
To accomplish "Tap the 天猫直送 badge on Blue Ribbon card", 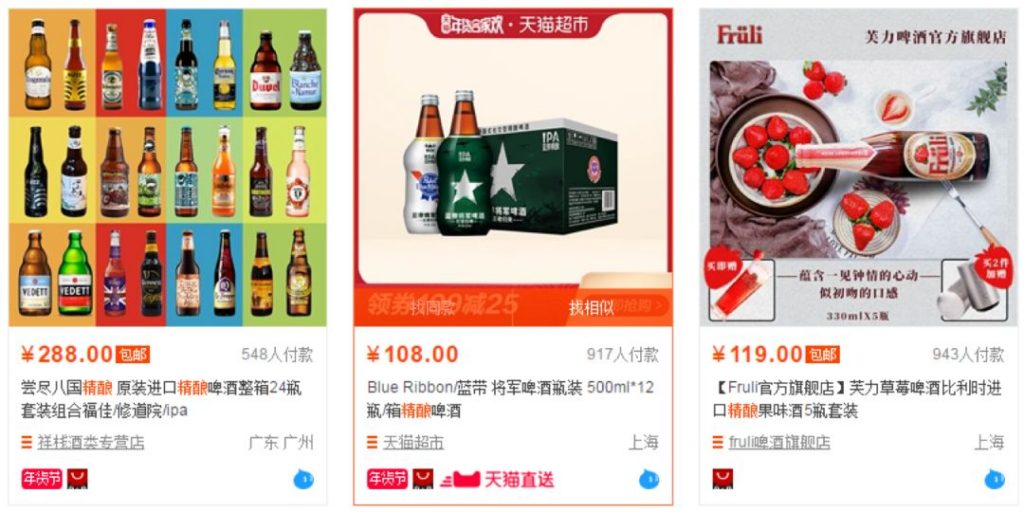I will pyautogui.click(x=498, y=480).
